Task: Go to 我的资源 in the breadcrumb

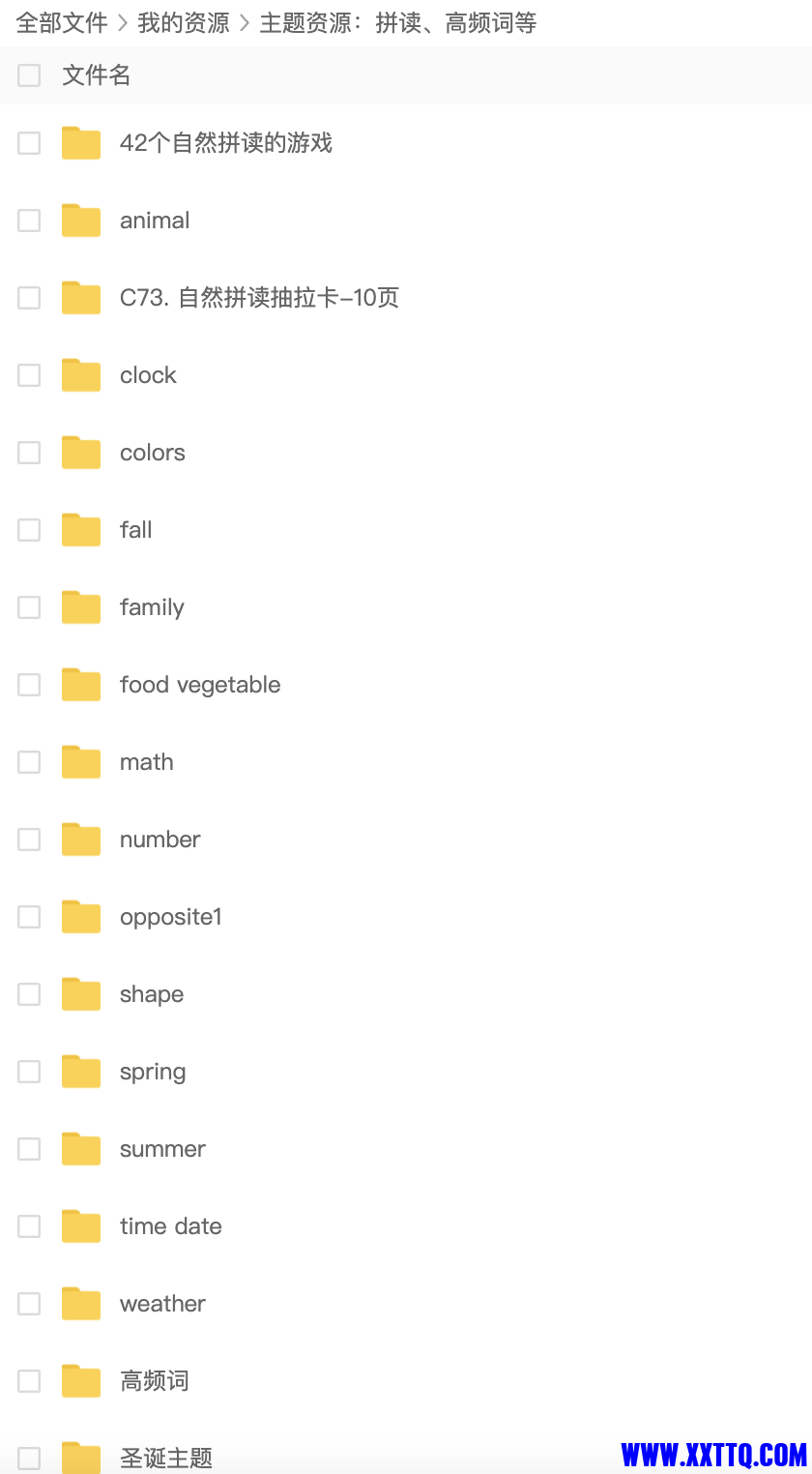Action: pos(184,23)
